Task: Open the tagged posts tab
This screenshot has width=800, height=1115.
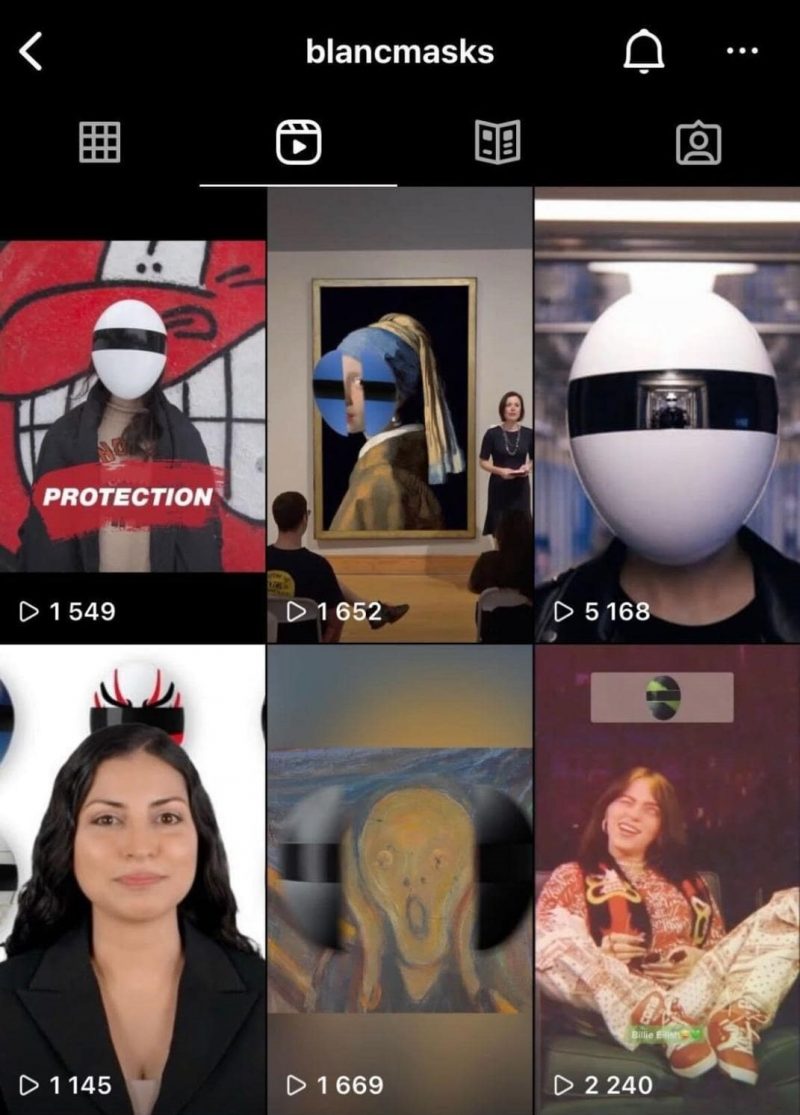Action: [698, 142]
